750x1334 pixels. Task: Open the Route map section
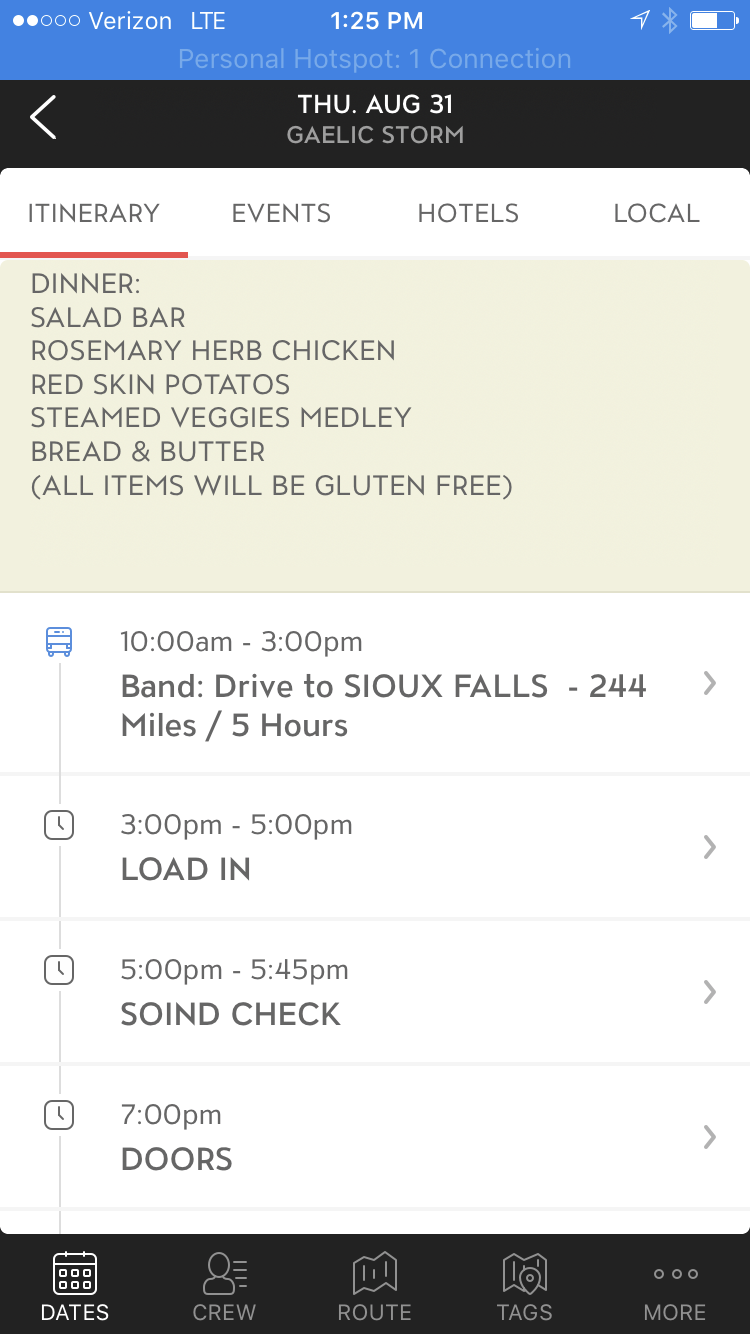375,1287
